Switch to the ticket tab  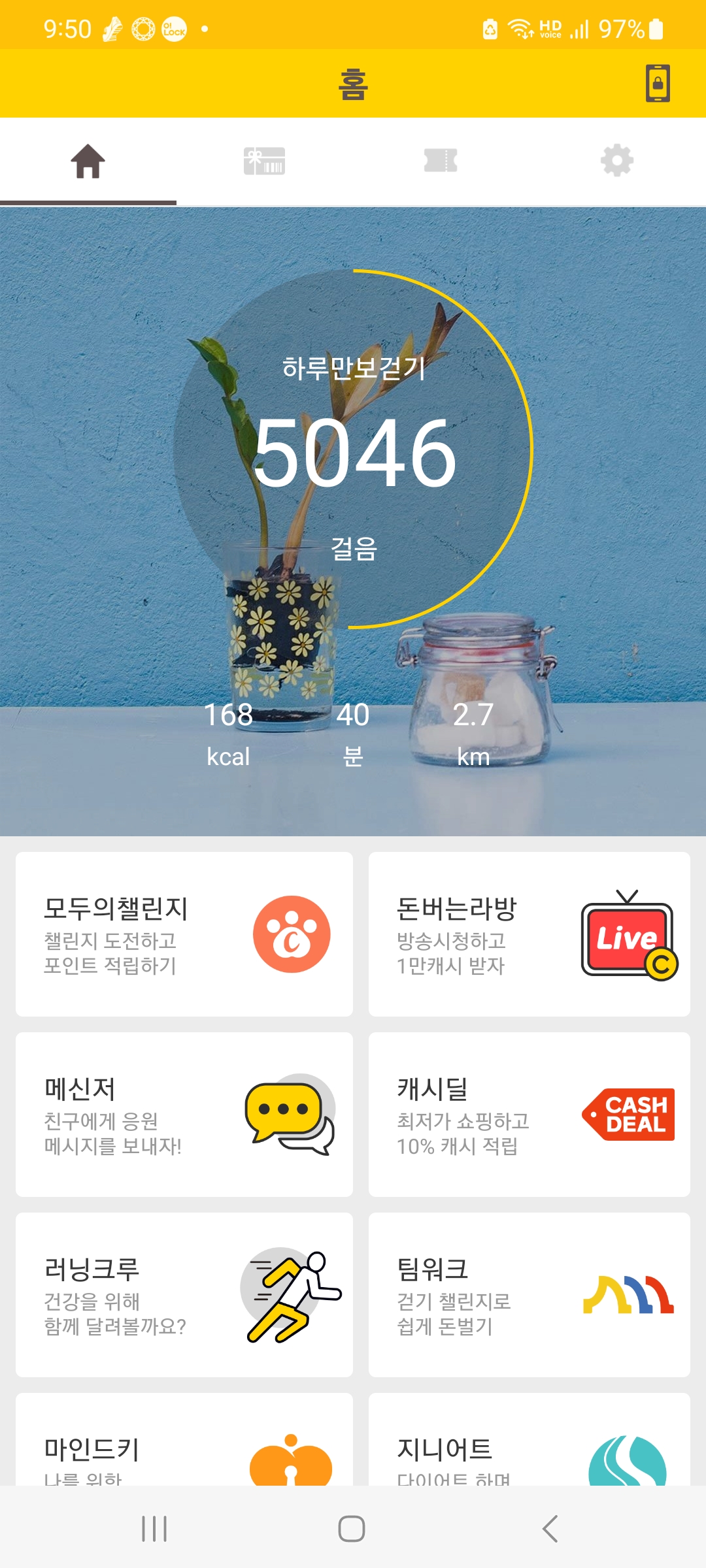441,161
